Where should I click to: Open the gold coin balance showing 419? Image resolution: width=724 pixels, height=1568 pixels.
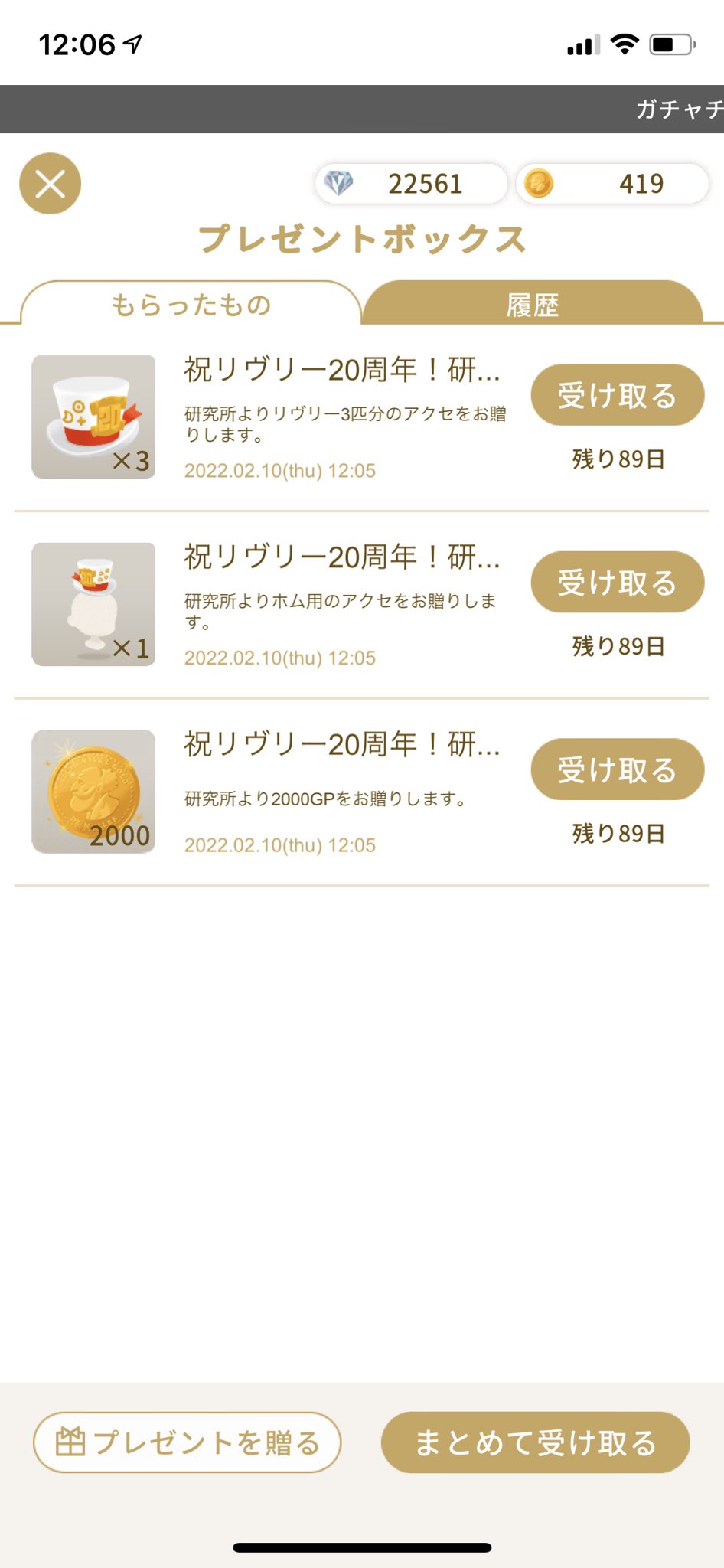[612, 184]
